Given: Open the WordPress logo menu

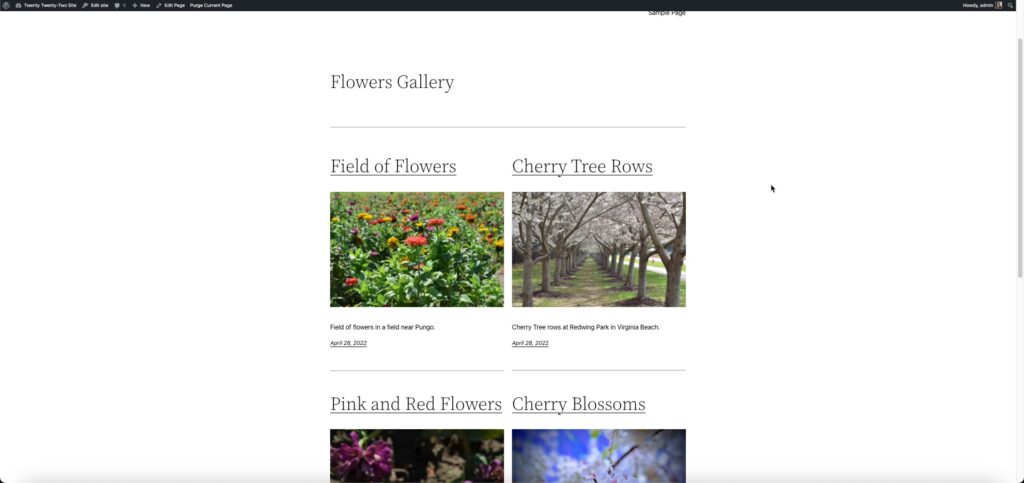Looking at the screenshot, I should (6, 5).
